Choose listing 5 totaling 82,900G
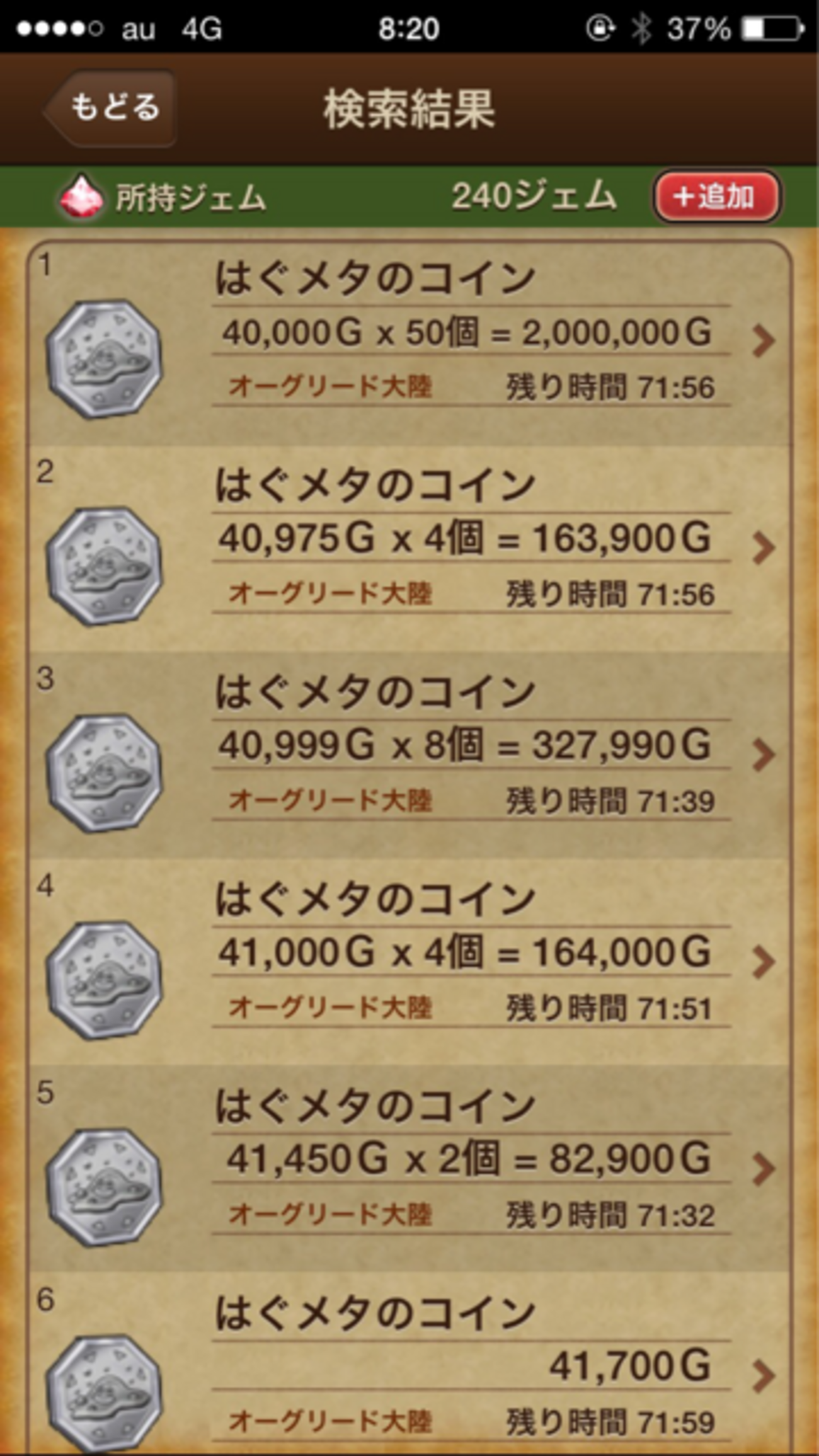The height and width of the screenshot is (1456, 819). click(x=409, y=1168)
